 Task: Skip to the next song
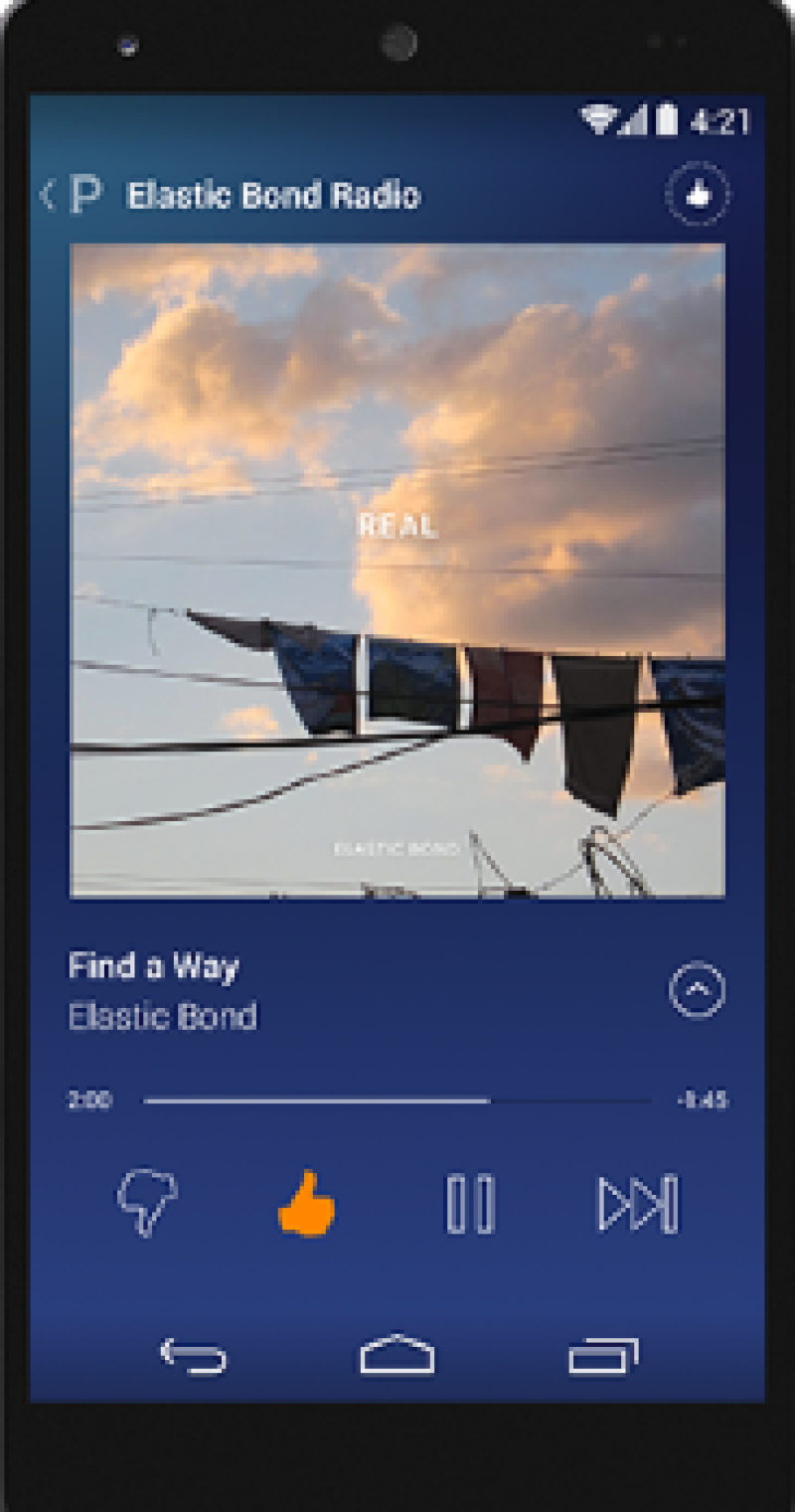(638, 1203)
